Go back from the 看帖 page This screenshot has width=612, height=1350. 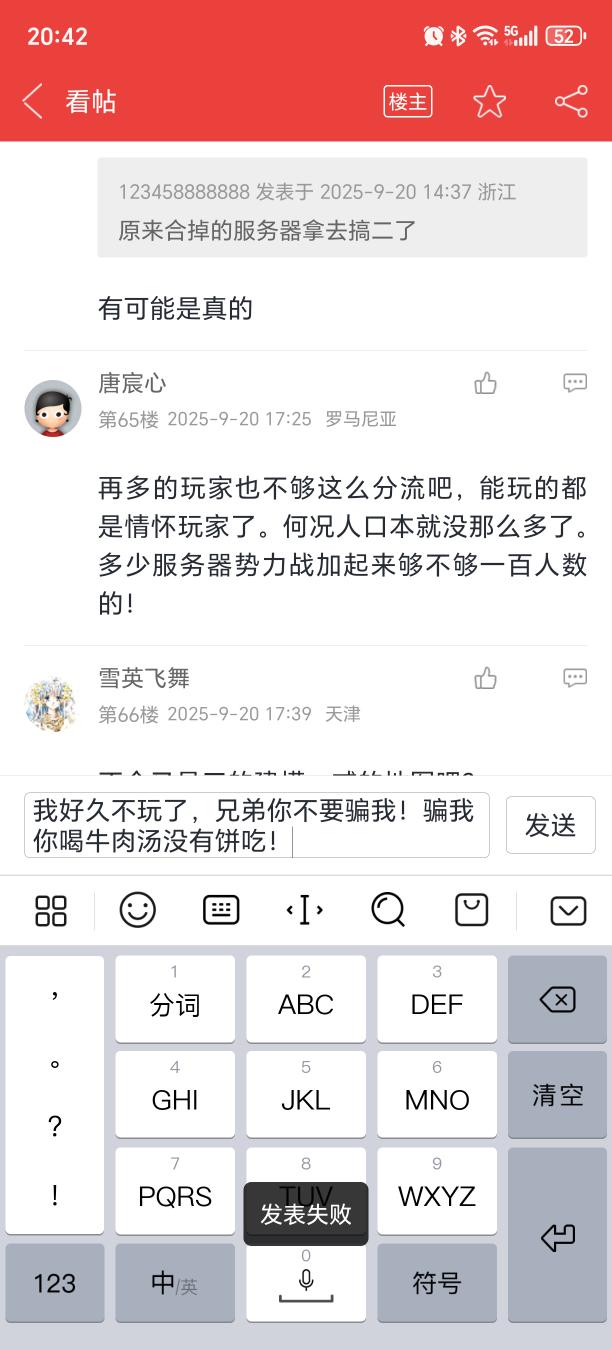[x=33, y=101]
